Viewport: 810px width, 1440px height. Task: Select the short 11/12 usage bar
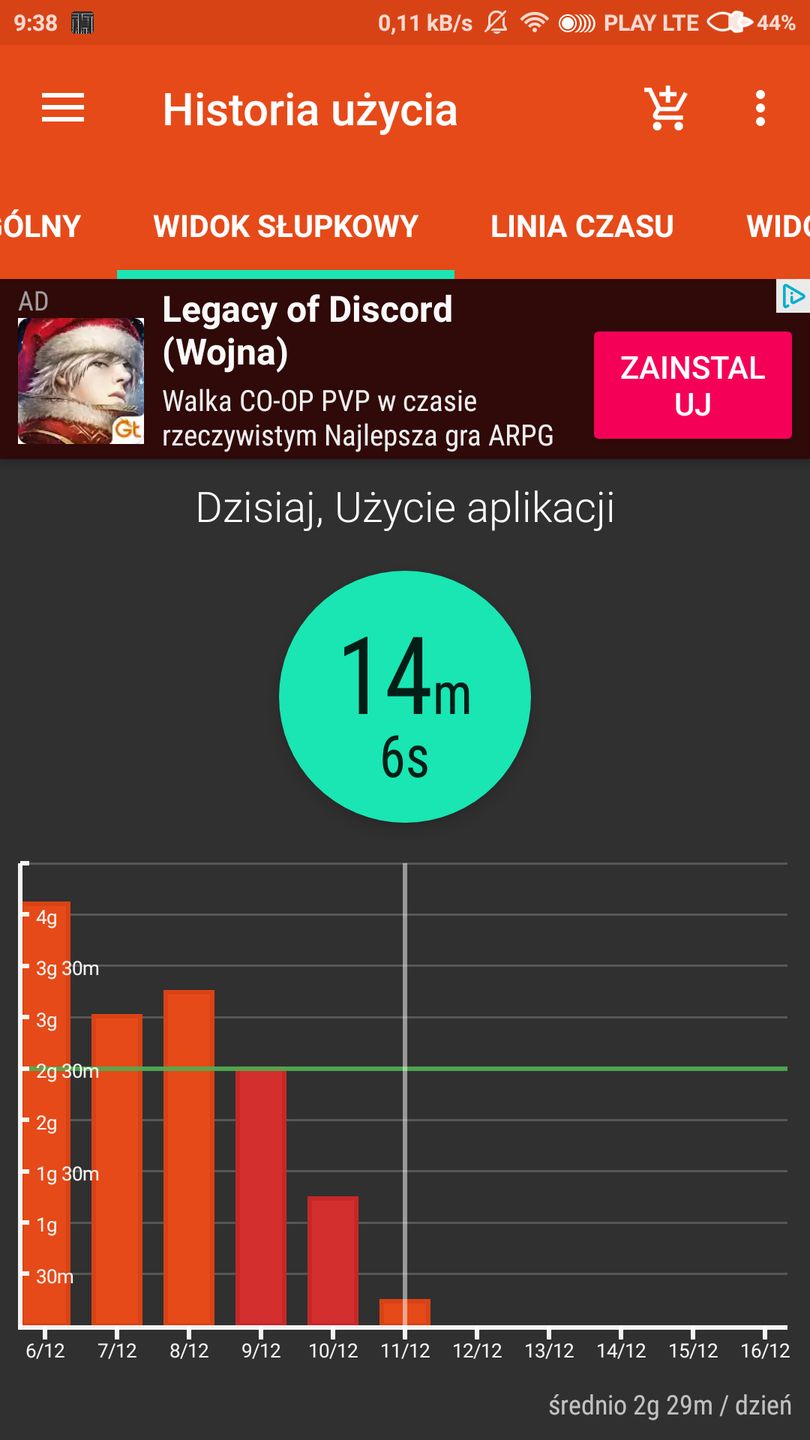tap(405, 1310)
